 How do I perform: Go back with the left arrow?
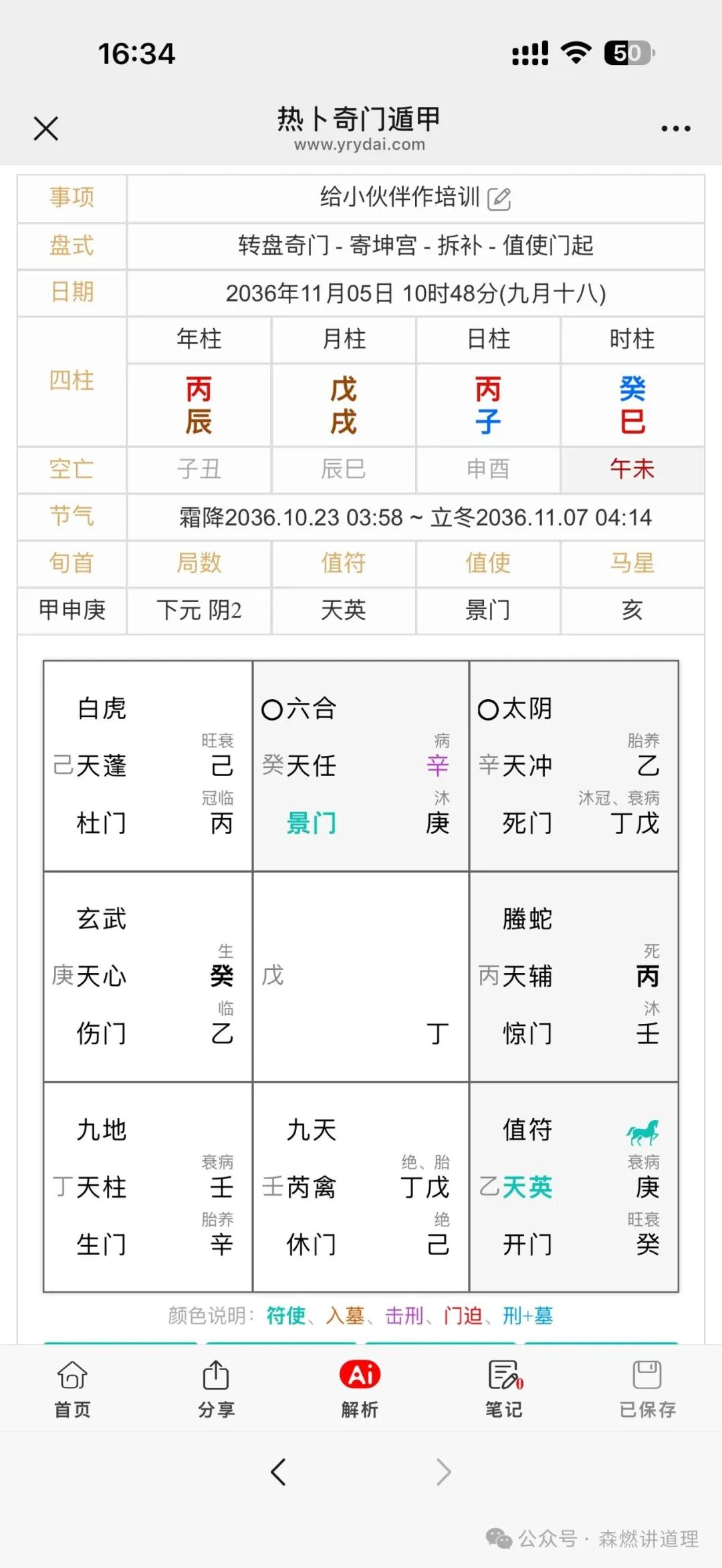pos(279,1471)
